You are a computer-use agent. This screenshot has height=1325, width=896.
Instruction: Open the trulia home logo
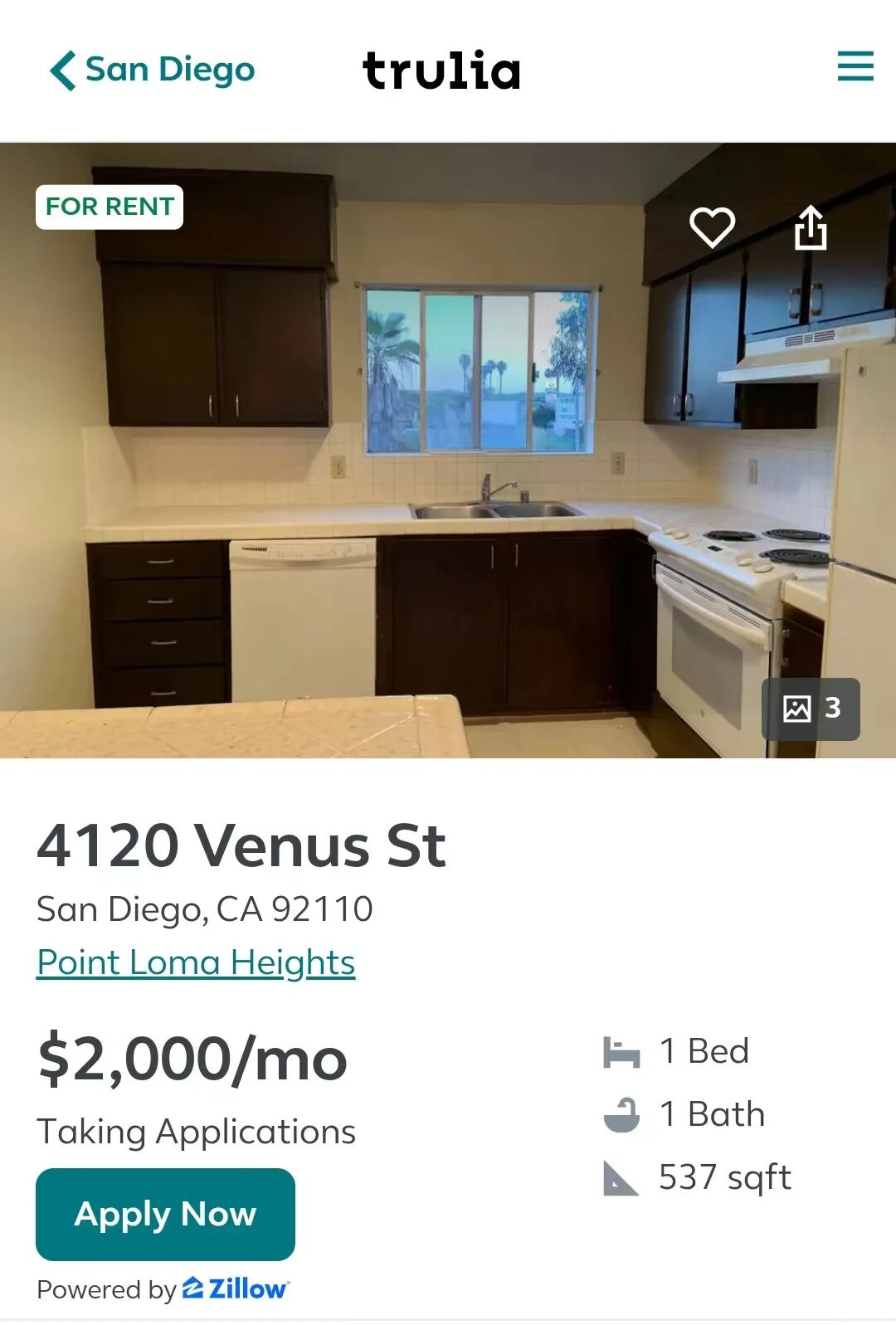(x=442, y=70)
